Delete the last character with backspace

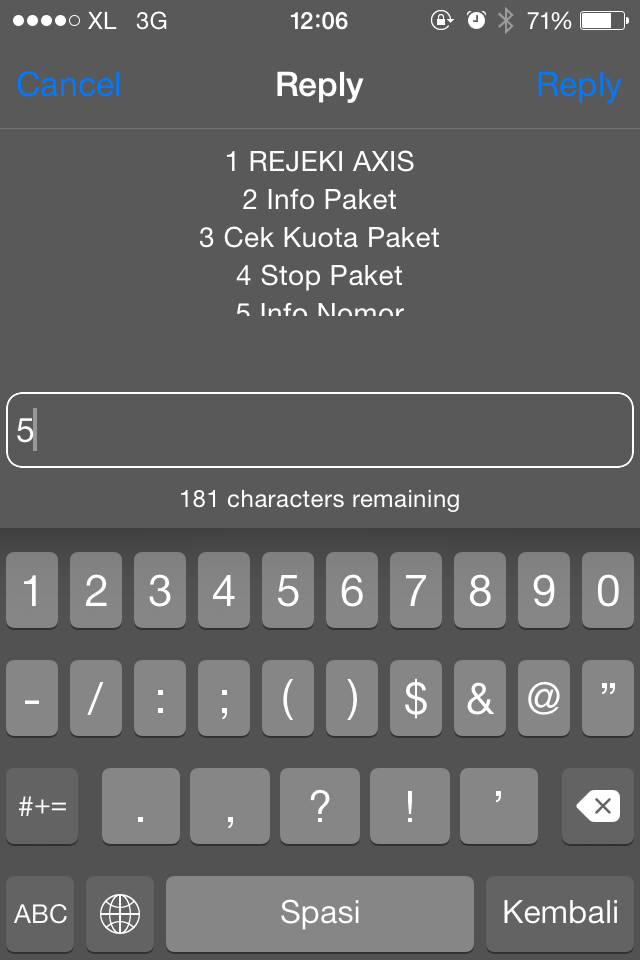(x=598, y=806)
